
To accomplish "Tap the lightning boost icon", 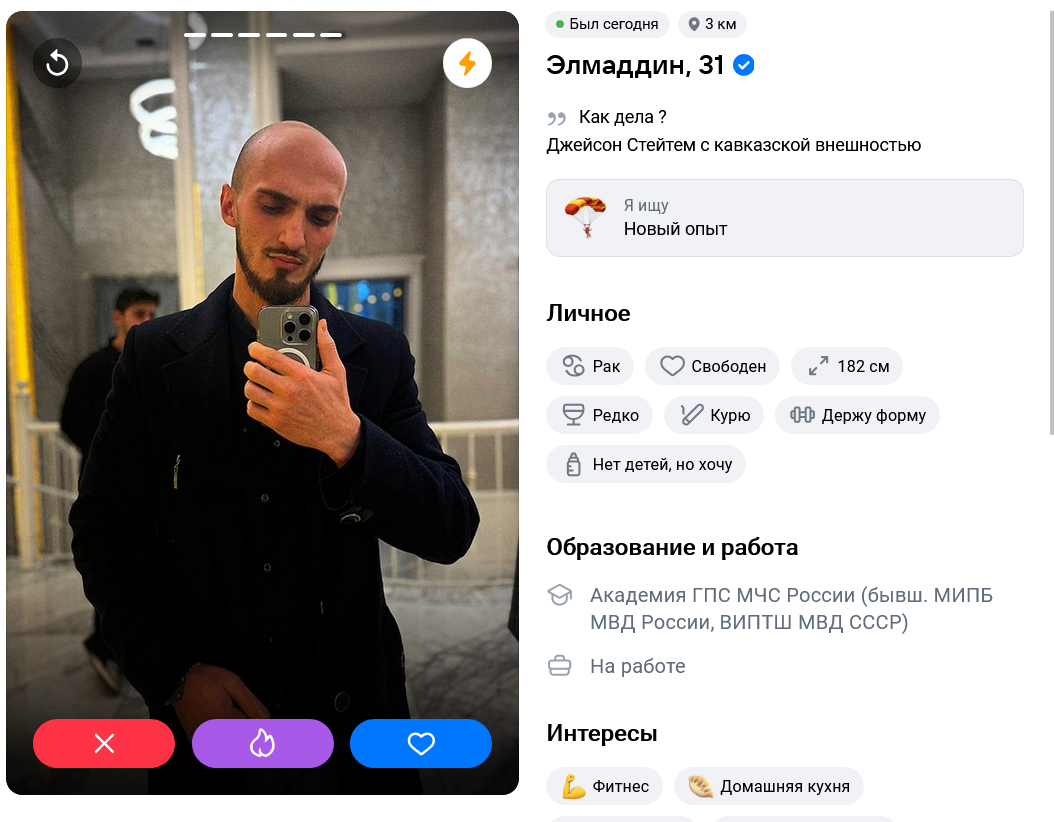I will (467, 64).
